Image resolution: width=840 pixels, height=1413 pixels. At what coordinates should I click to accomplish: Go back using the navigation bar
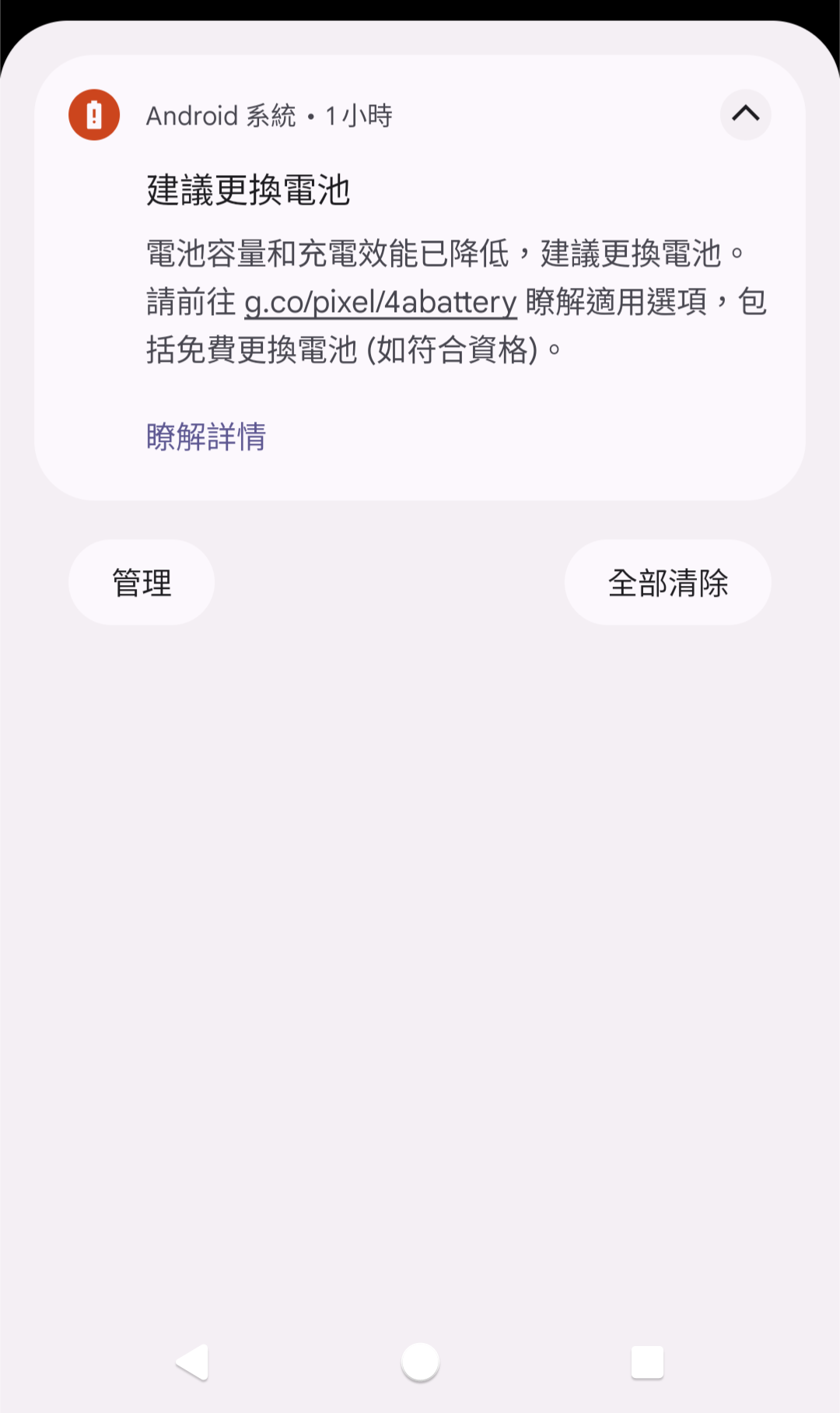(x=192, y=1362)
